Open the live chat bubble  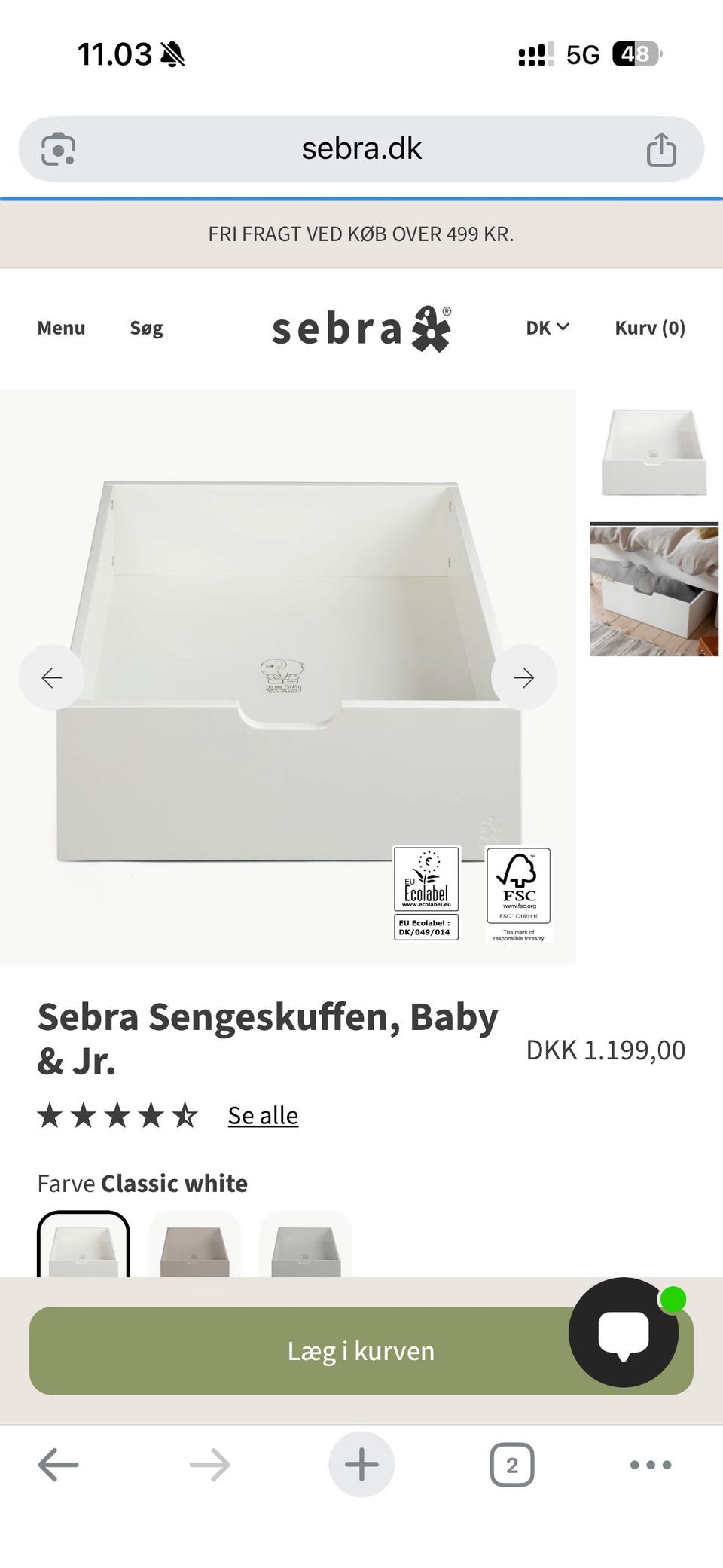tap(624, 1332)
